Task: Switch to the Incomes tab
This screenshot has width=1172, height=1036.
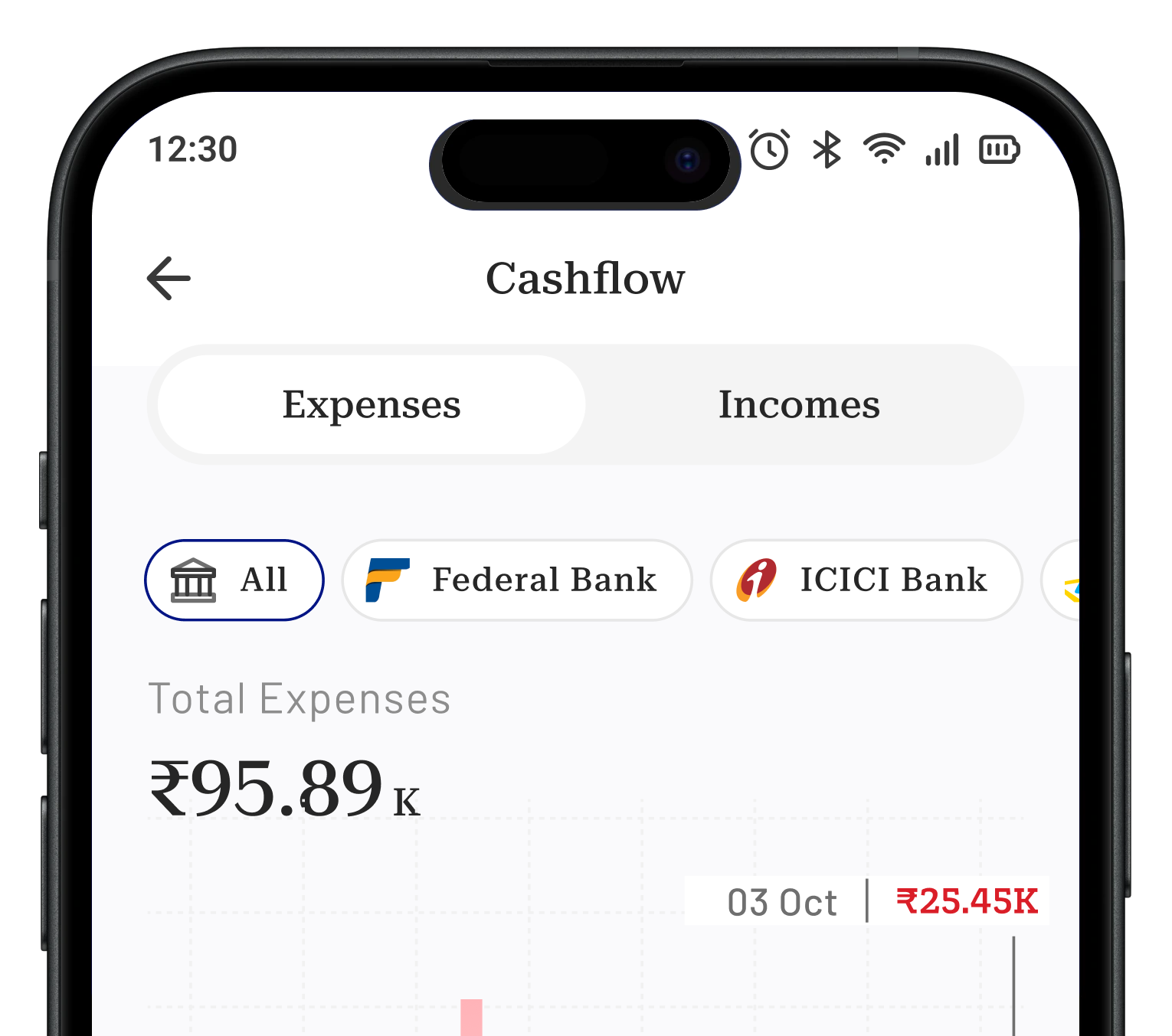Action: pyautogui.click(x=799, y=404)
